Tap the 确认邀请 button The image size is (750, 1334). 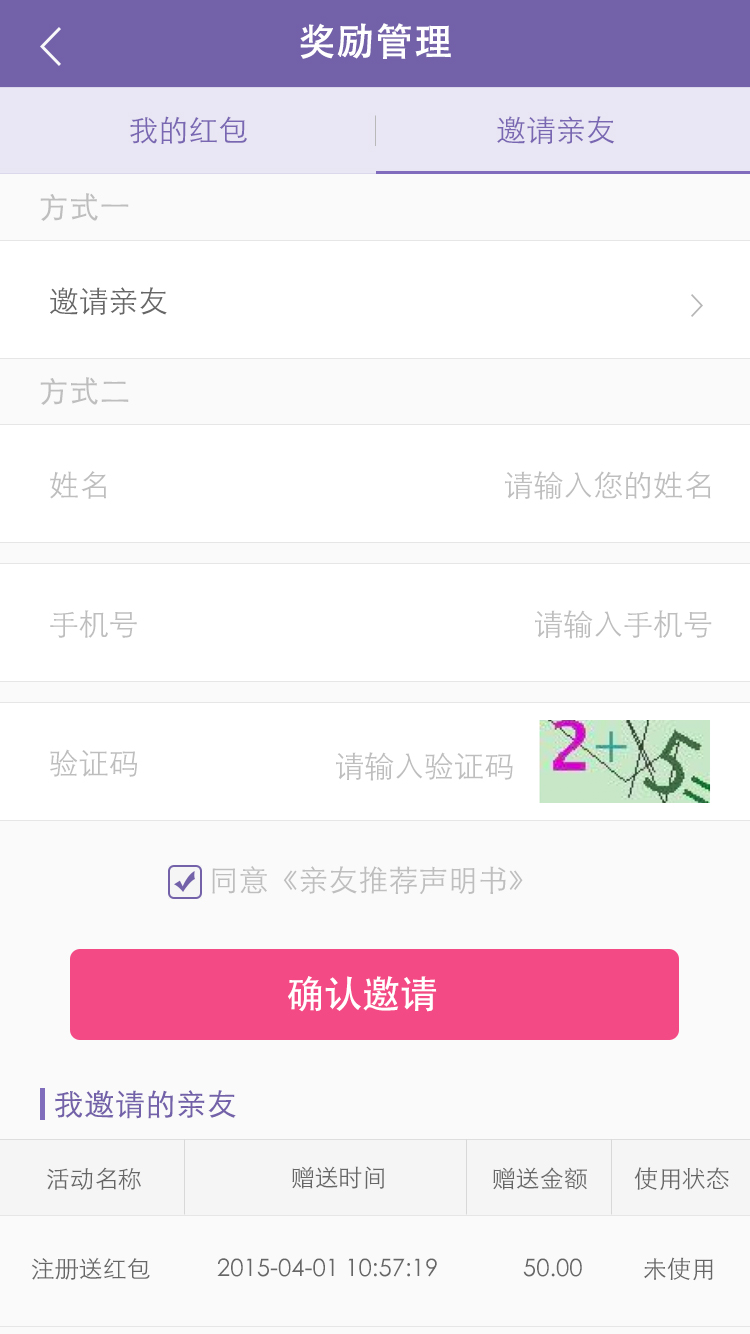[374, 995]
